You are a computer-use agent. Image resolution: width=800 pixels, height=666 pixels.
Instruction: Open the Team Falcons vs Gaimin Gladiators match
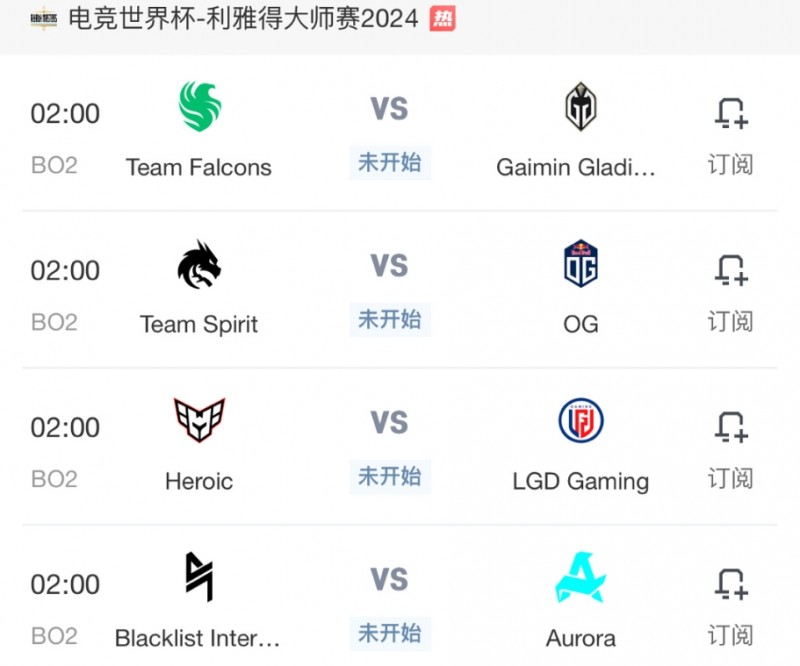point(389,133)
